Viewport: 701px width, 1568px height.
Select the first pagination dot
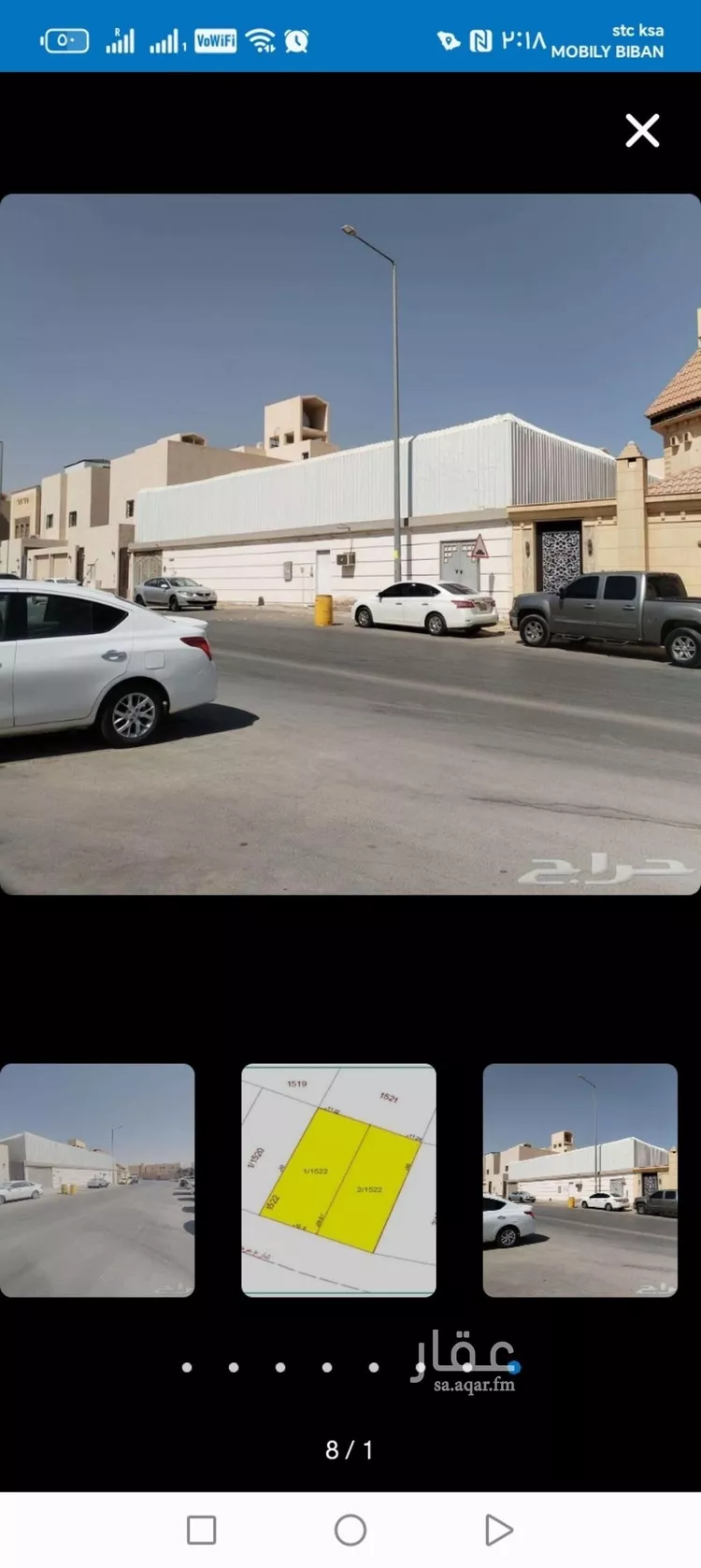coord(187,1367)
